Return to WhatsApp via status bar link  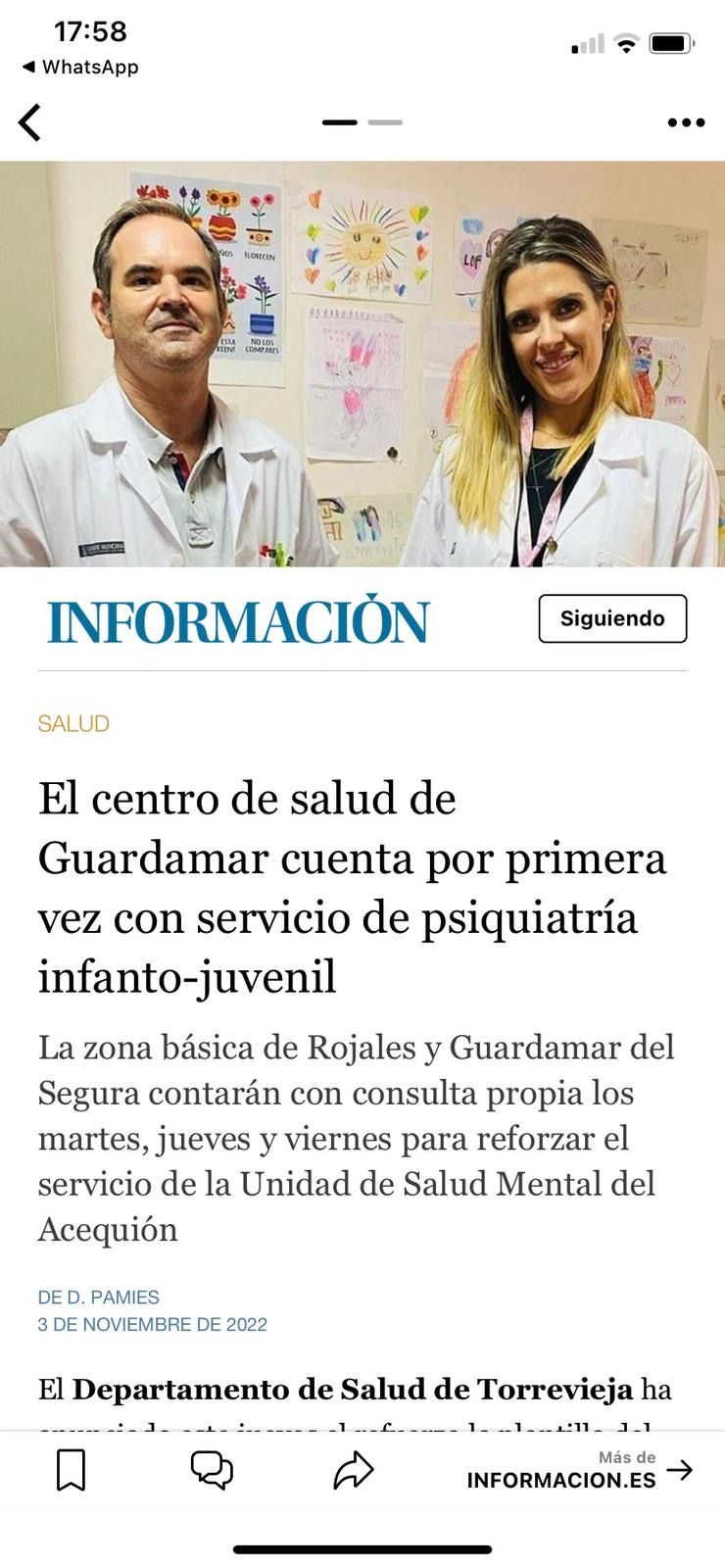(x=80, y=67)
